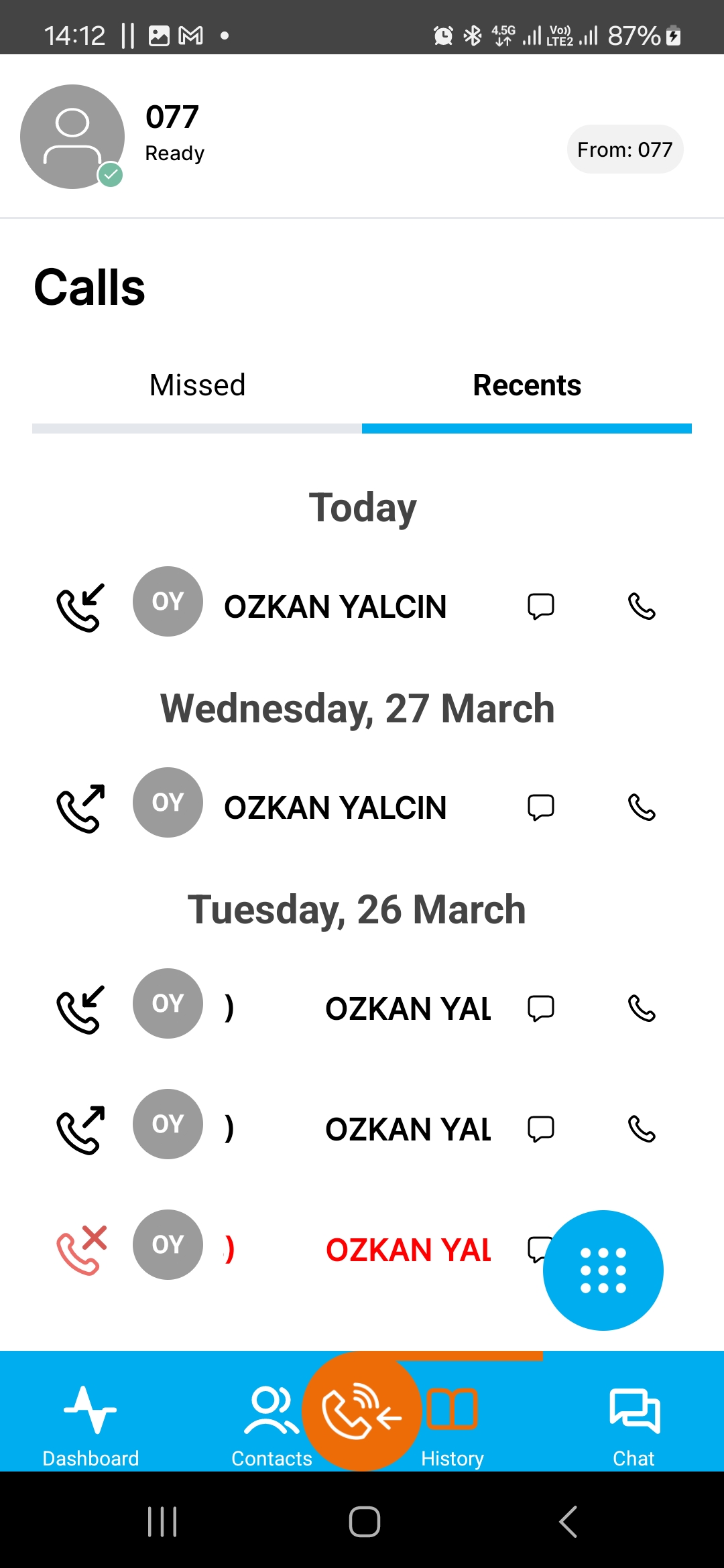Redial OZKAN YALCIN from Wednesday 27 March

click(642, 807)
